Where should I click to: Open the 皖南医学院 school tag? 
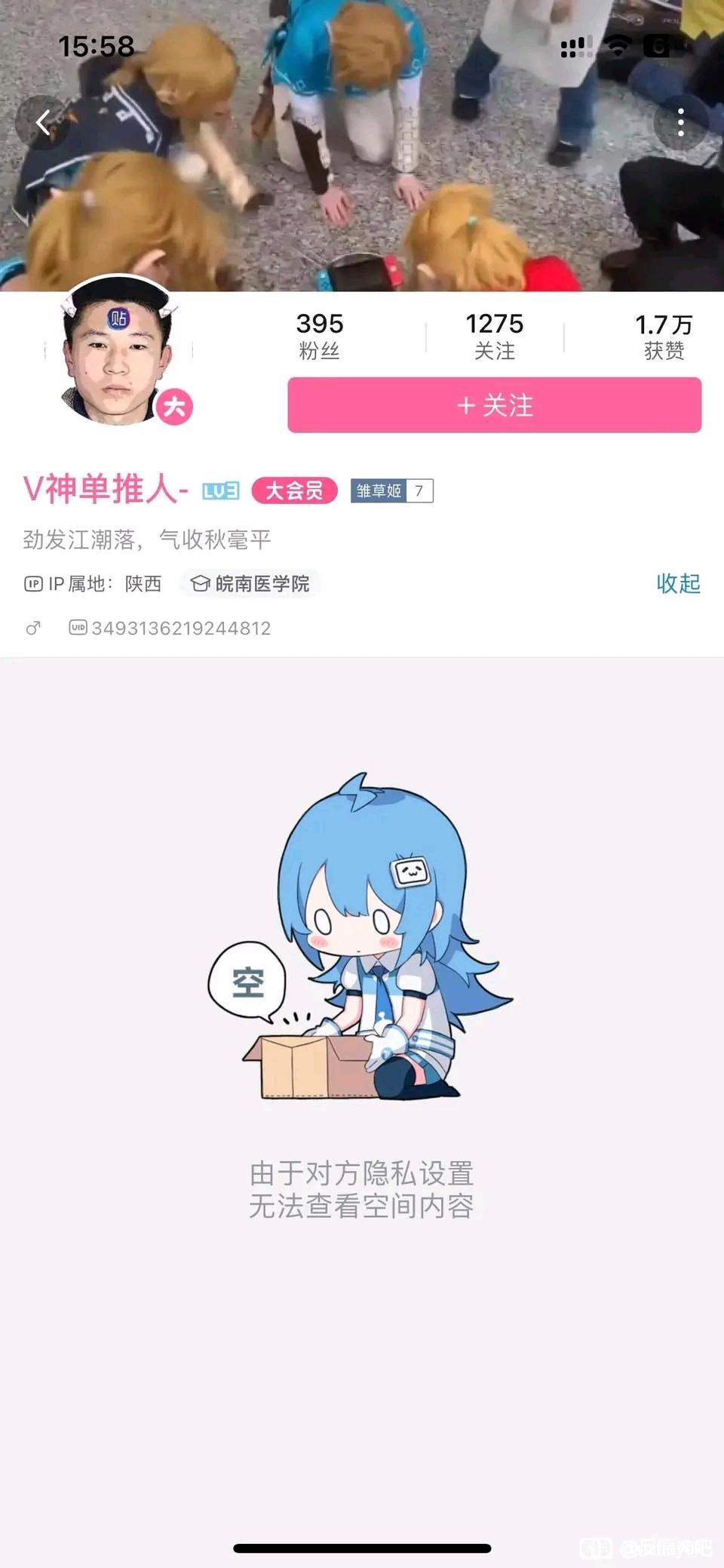click(251, 584)
